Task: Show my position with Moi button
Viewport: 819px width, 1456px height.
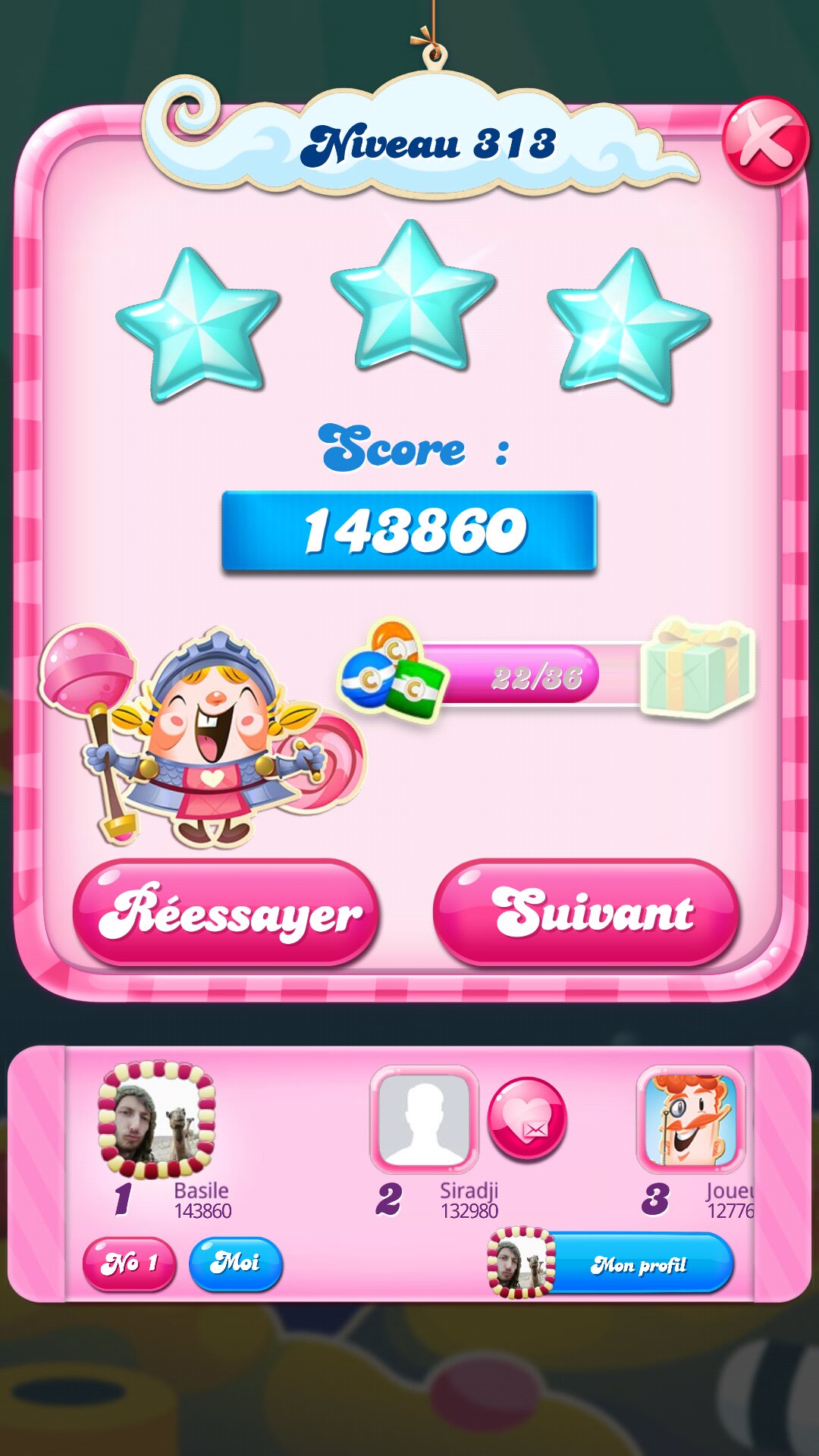Action: pos(235,1263)
